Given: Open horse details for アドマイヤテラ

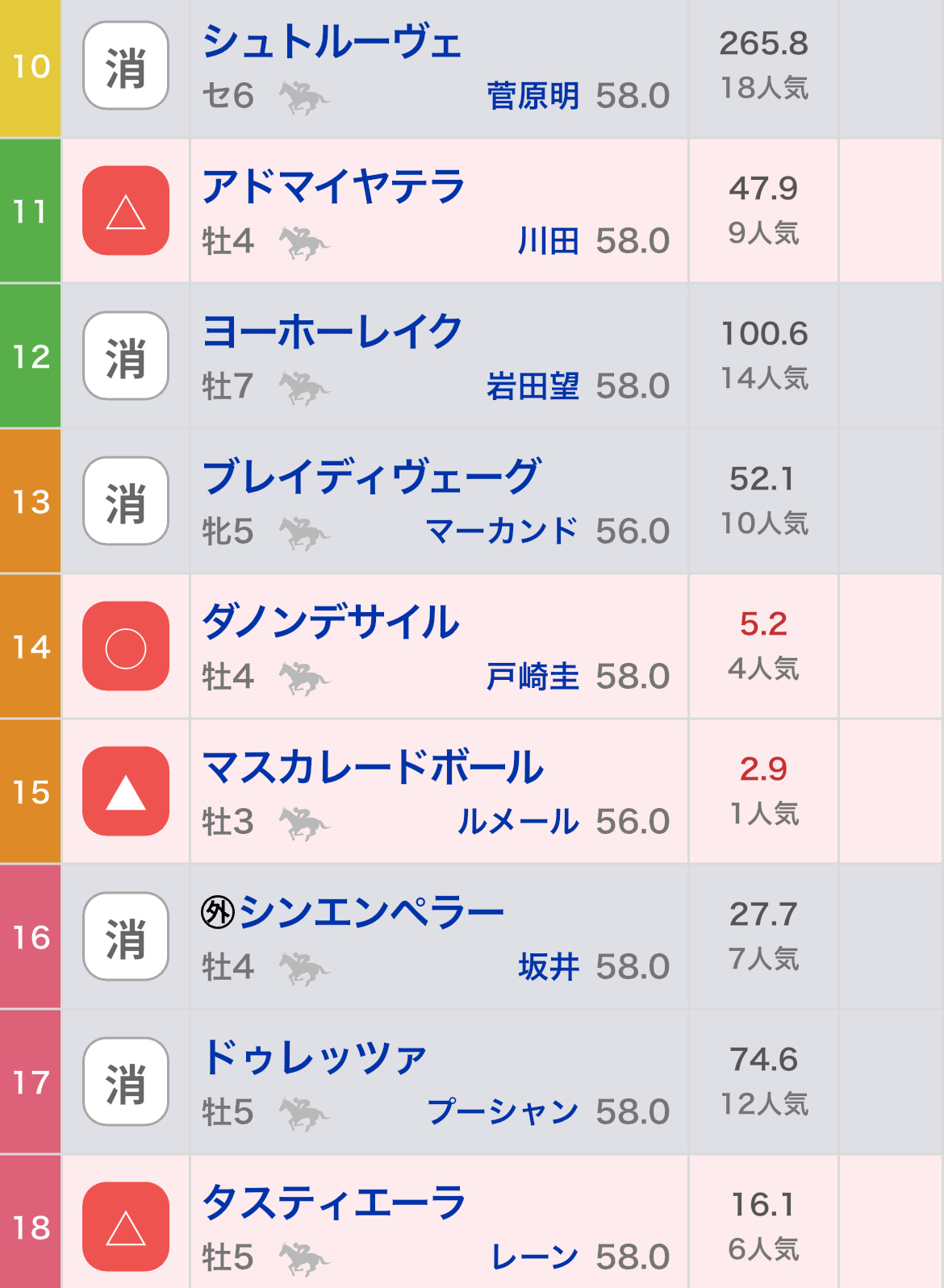Looking at the screenshot, I should click(333, 187).
